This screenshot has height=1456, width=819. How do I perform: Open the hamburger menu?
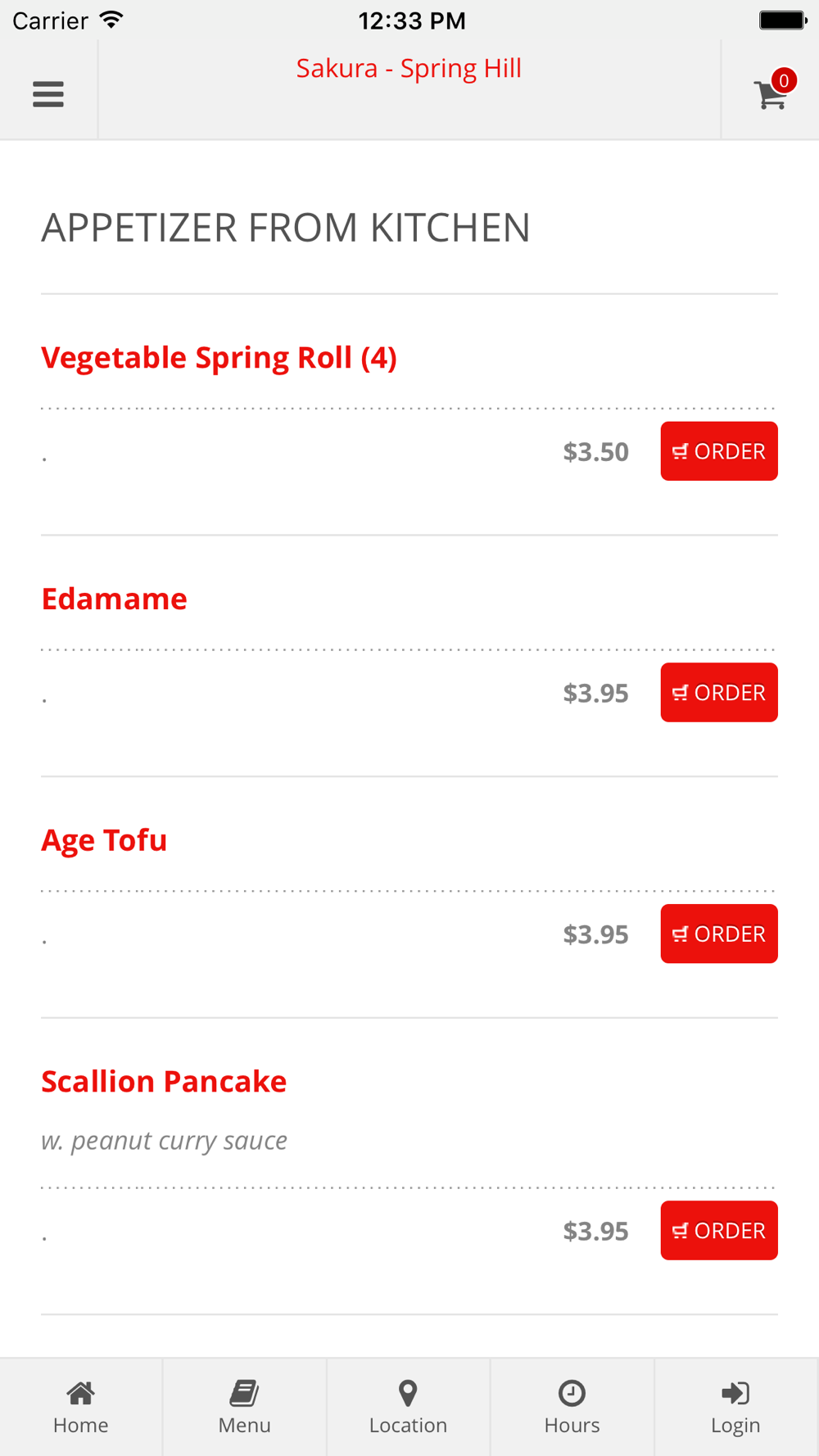click(x=48, y=94)
